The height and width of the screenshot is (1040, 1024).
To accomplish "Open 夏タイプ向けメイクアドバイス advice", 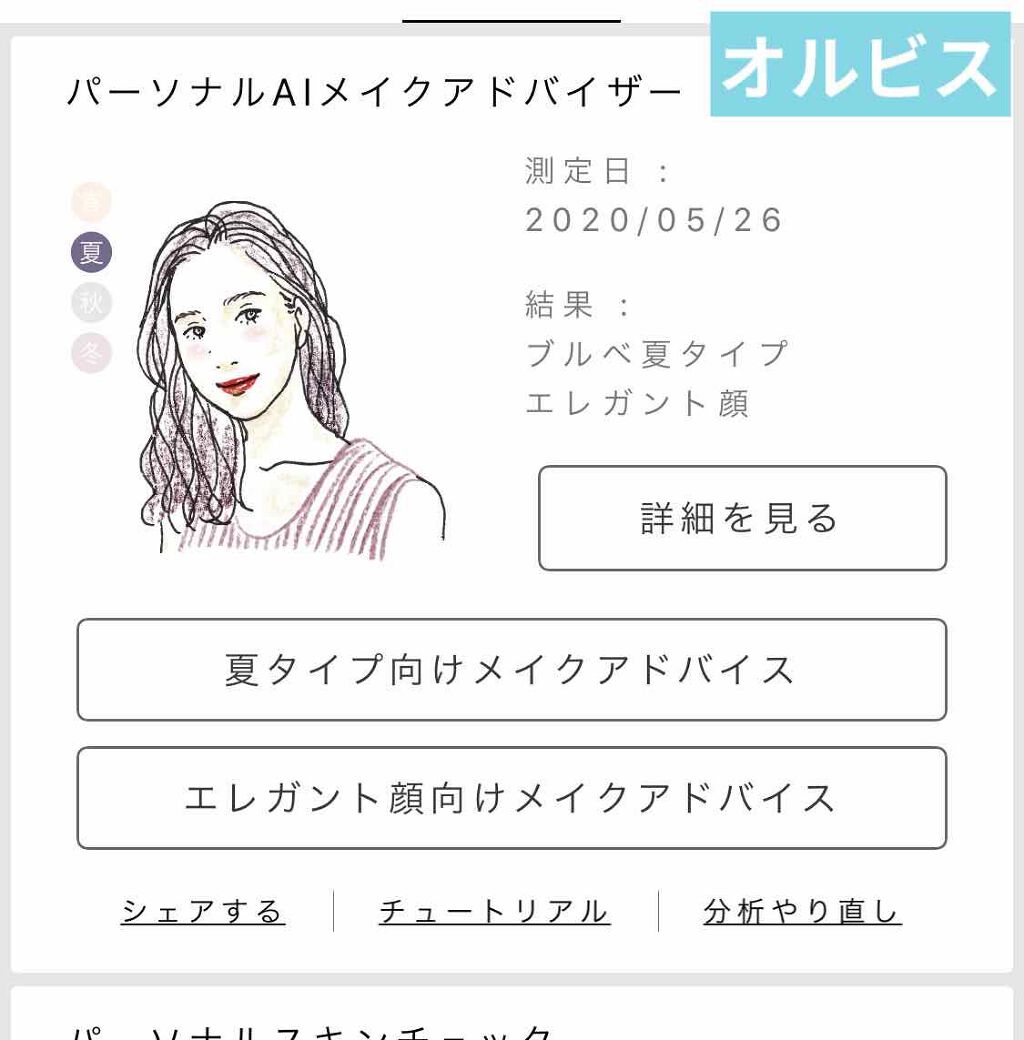I will pos(512,670).
